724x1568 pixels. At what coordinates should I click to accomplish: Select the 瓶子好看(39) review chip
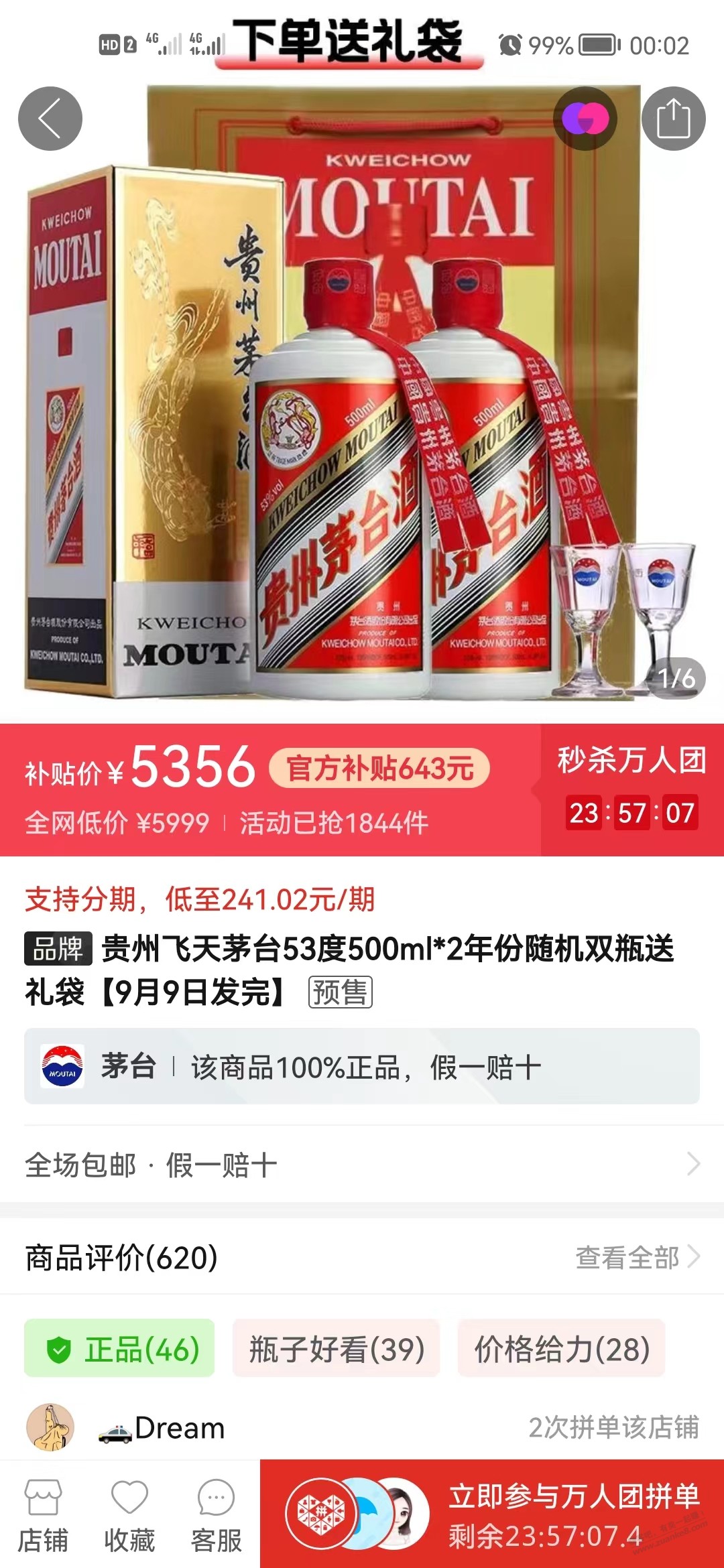(x=337, y=1349)
